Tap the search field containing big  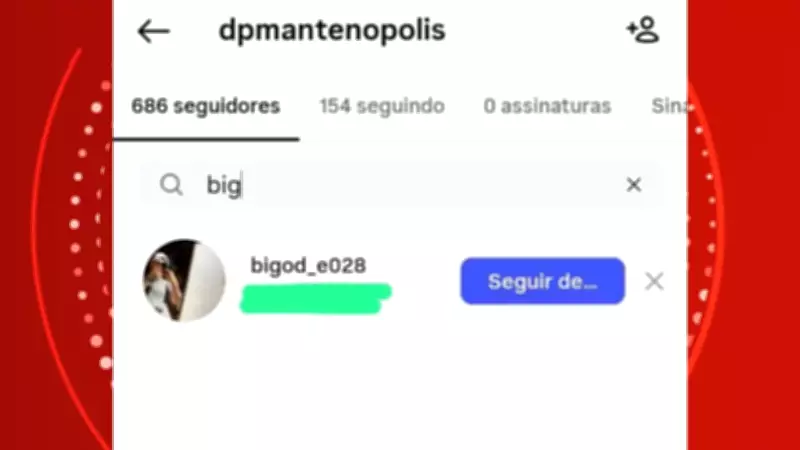tap(400, 185)
